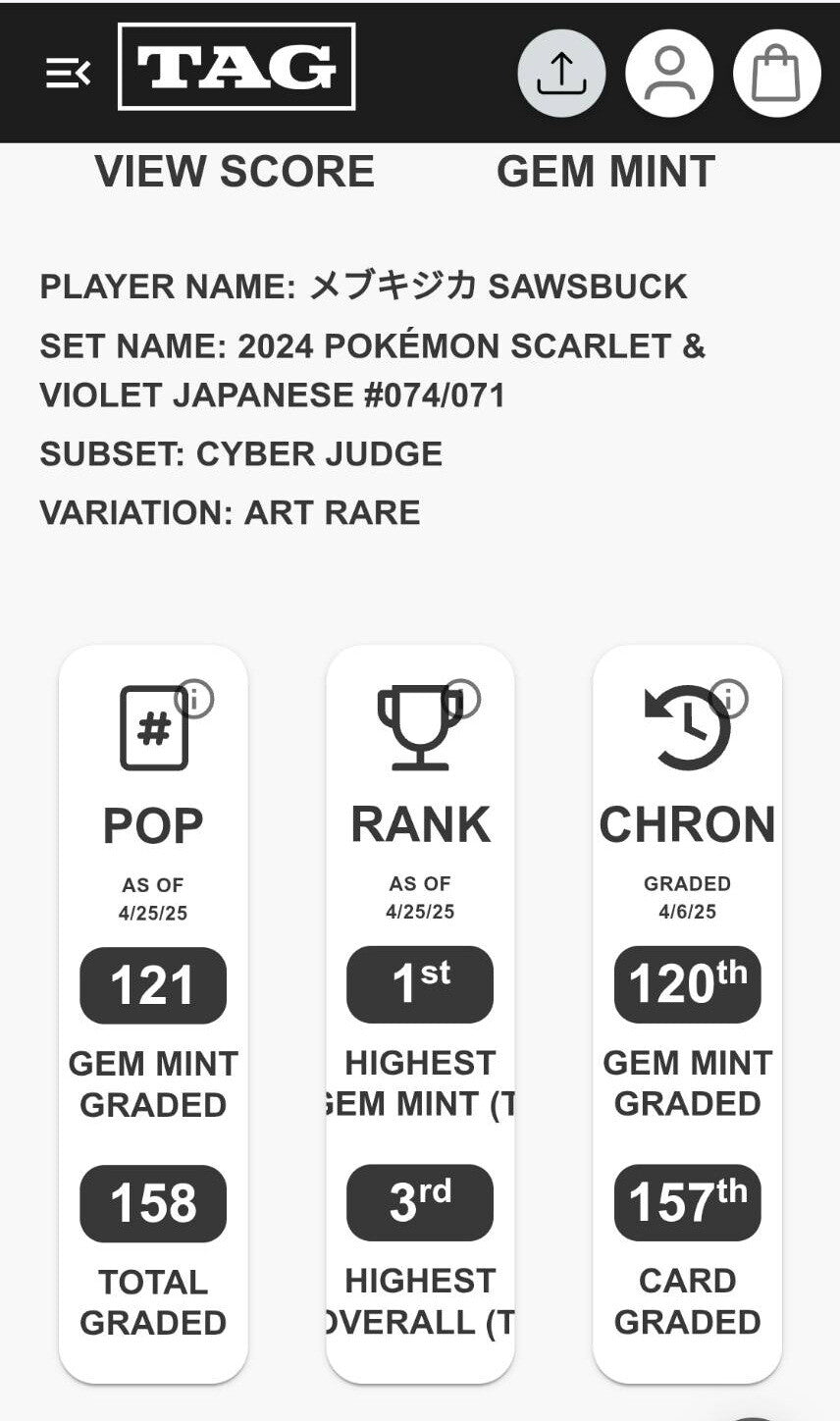Image resolution: width=840 pixels, height=1421 pixels.
Task: Click the 157th card graded badge
Action: tap(686, 1203)
